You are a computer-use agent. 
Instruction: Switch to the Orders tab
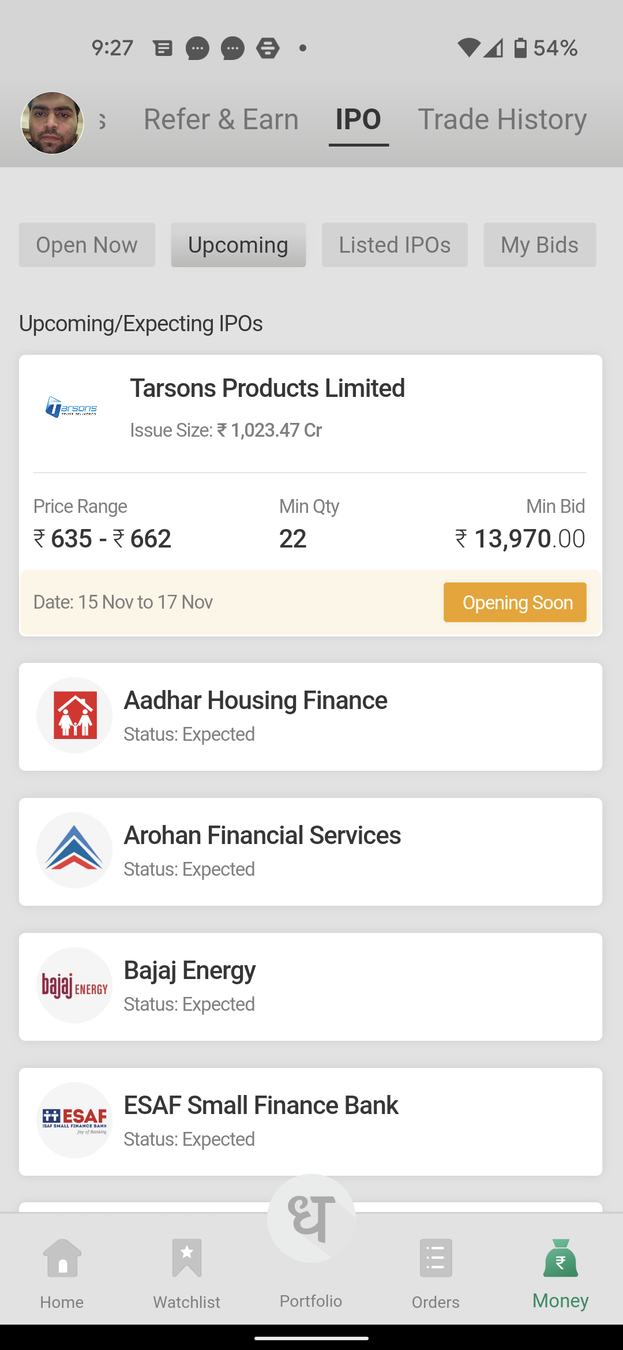[x=436, y=1272]
